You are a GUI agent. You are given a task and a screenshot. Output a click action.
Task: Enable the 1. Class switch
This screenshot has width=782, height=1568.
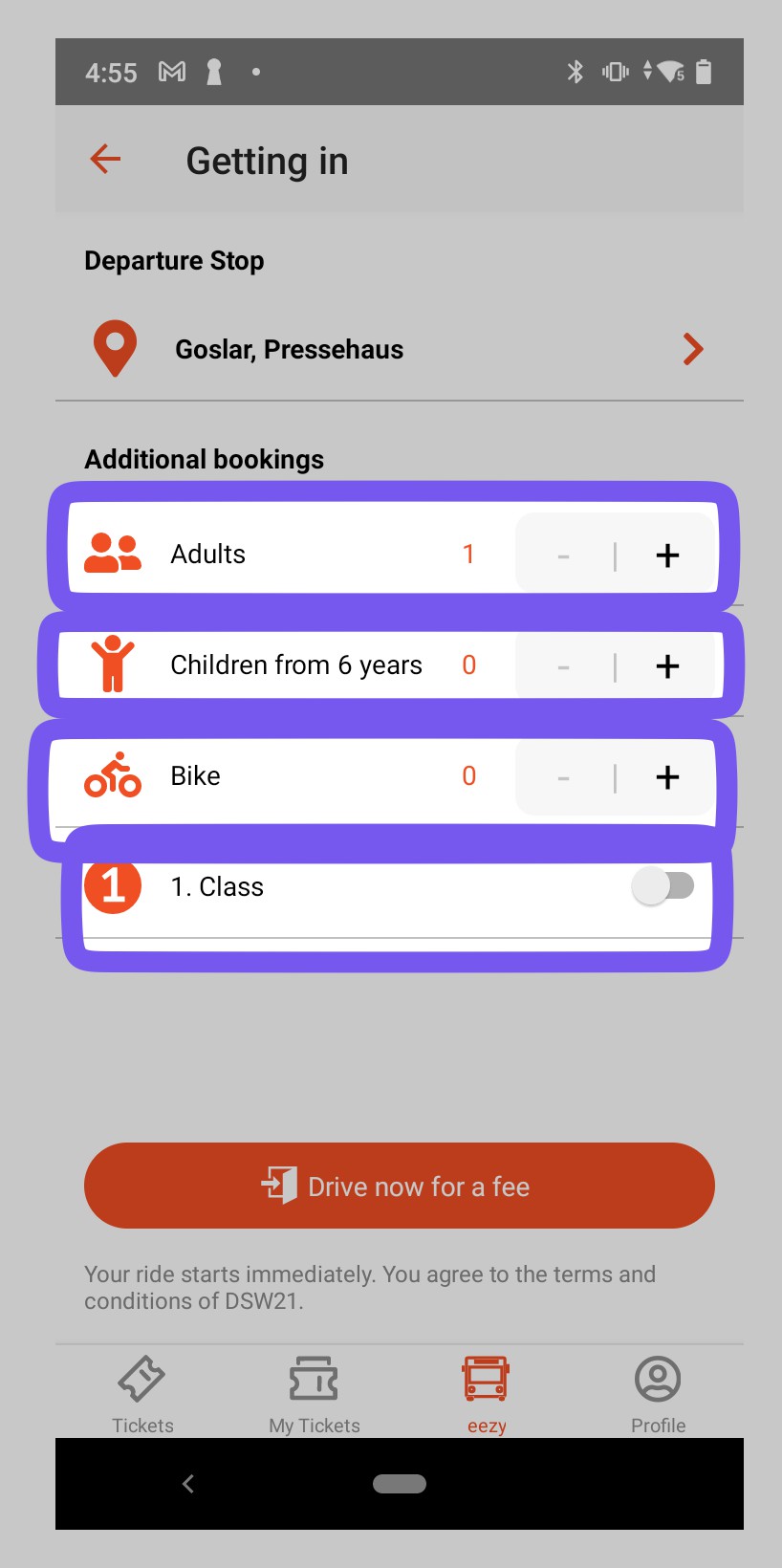663,886
